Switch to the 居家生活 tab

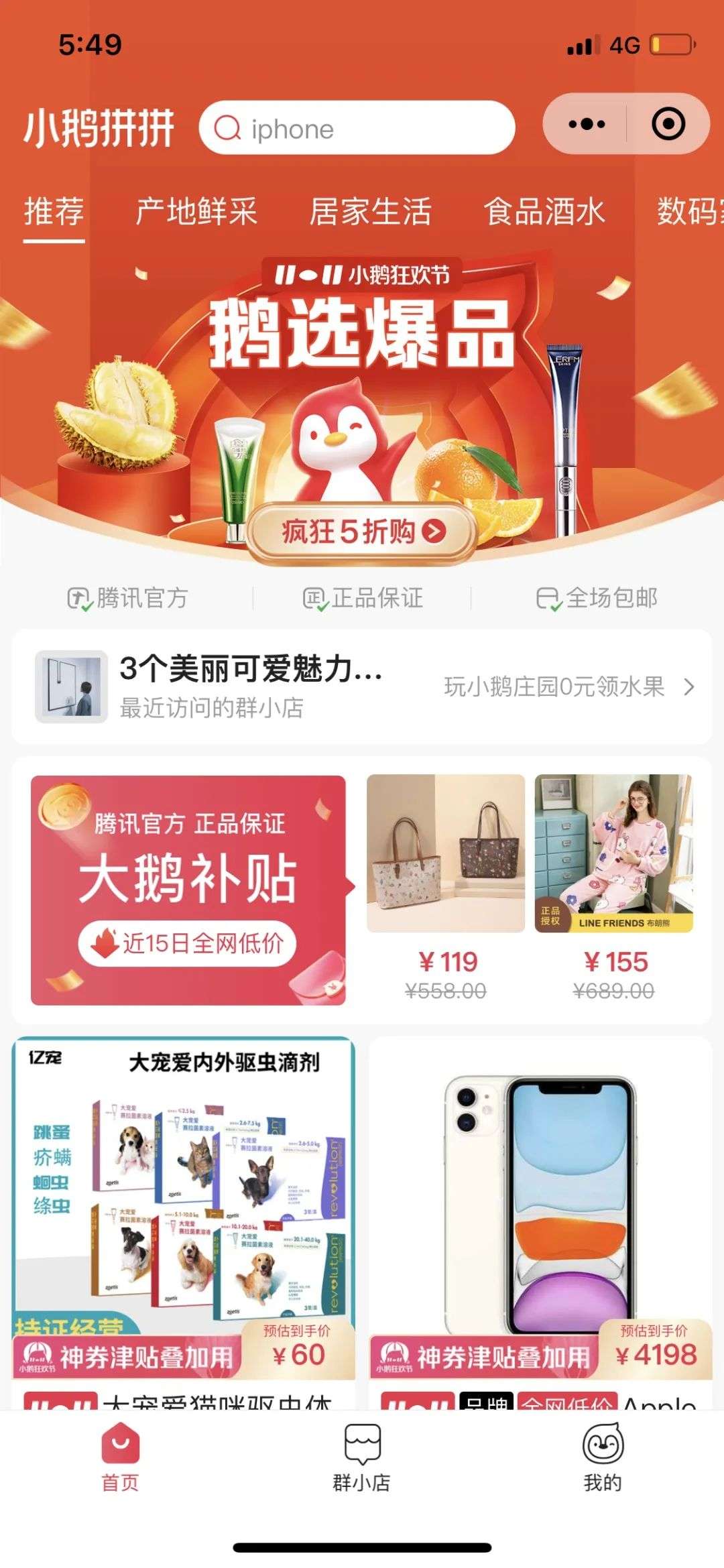tap(370, 212)
